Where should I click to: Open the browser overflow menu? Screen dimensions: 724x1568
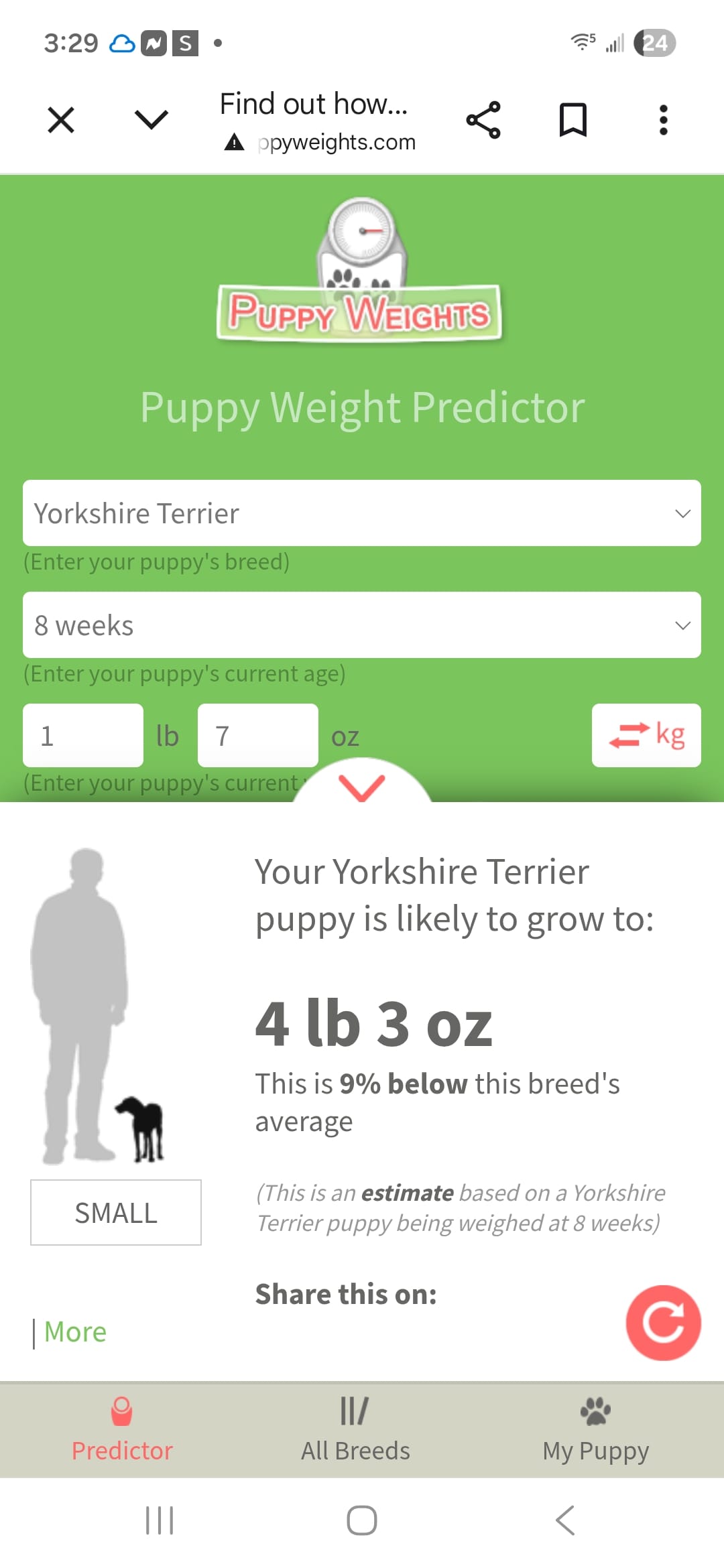[x=663, y=121]
